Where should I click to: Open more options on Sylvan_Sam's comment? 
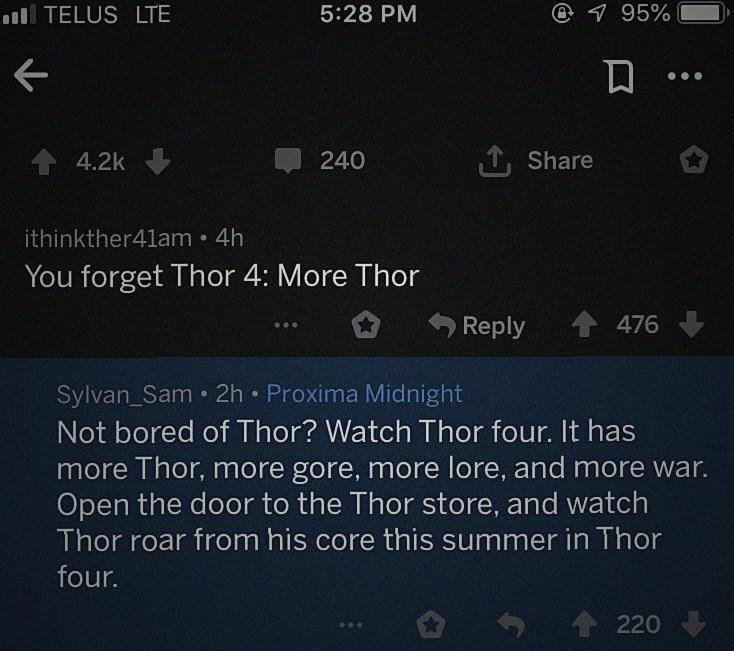(x=351, y=625)
